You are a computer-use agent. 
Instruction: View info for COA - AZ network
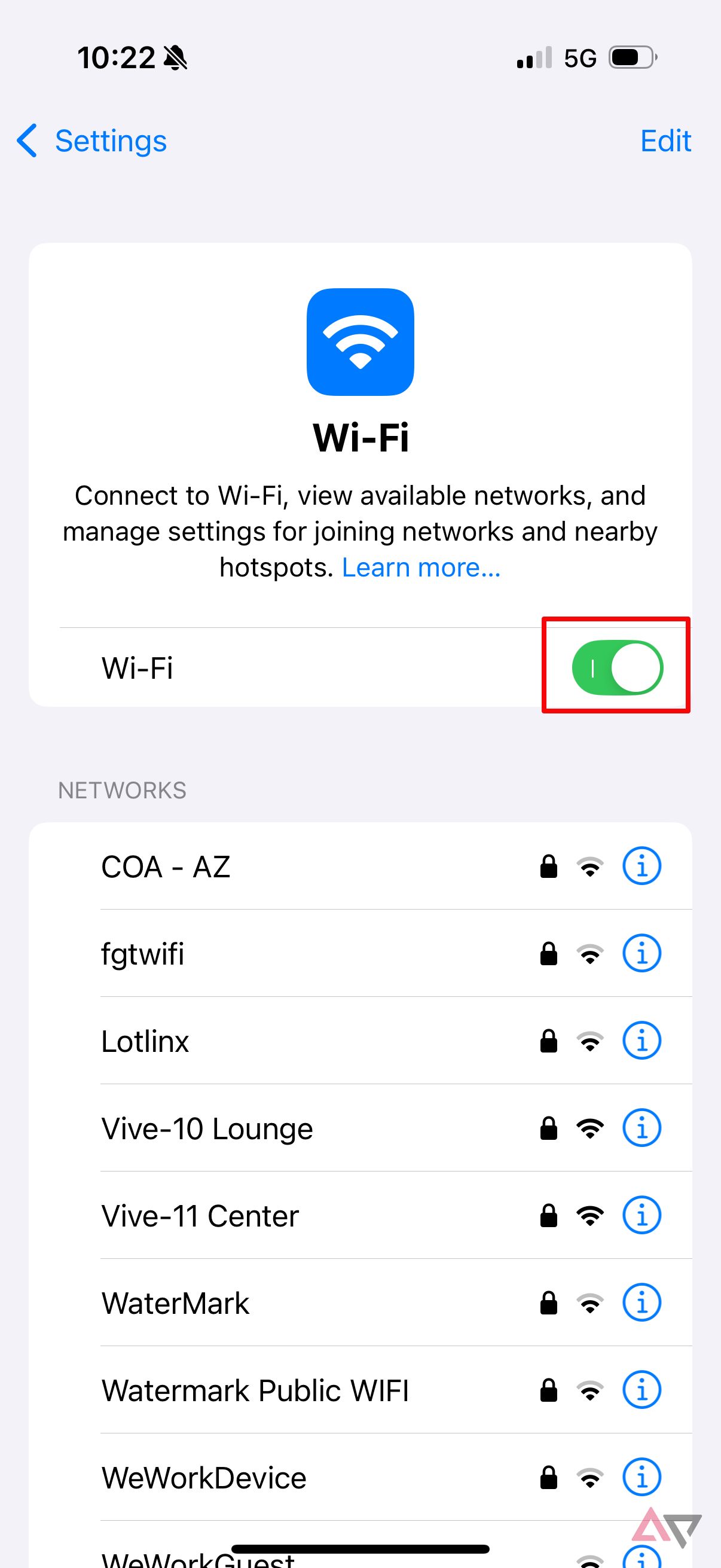(x=641, y=866)
